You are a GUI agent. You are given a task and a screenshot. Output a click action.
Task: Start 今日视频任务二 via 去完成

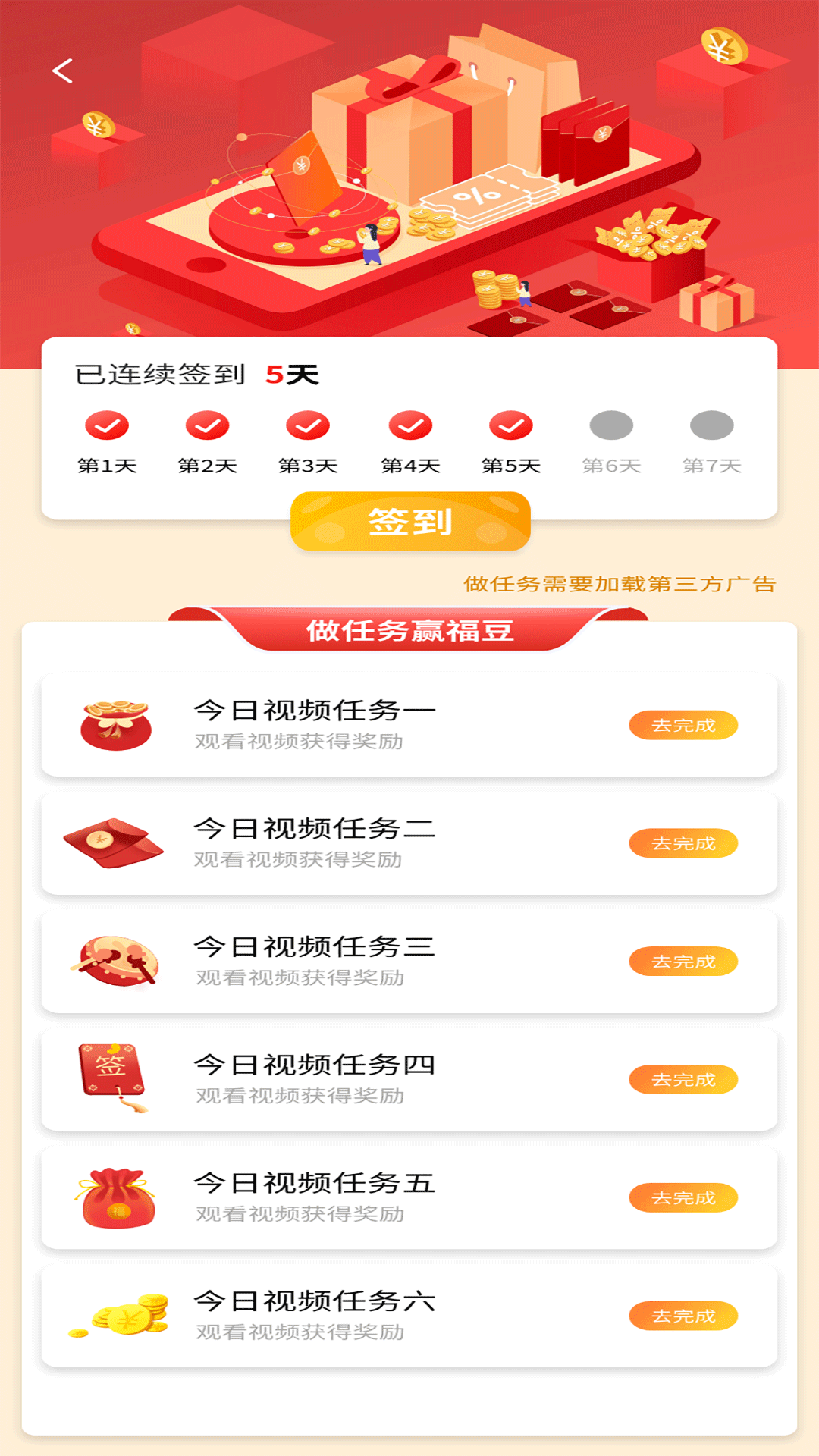pos(683,844)
